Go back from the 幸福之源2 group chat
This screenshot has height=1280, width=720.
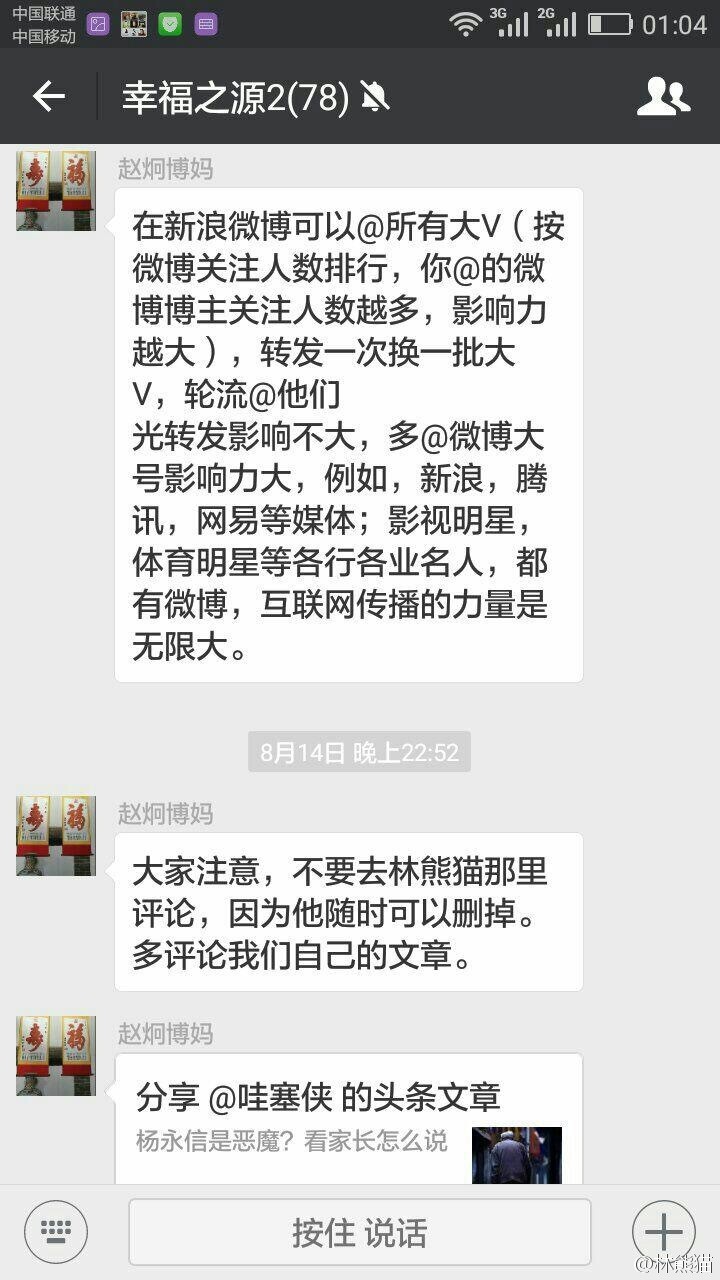pyautogui.click(x=48, y=97)
